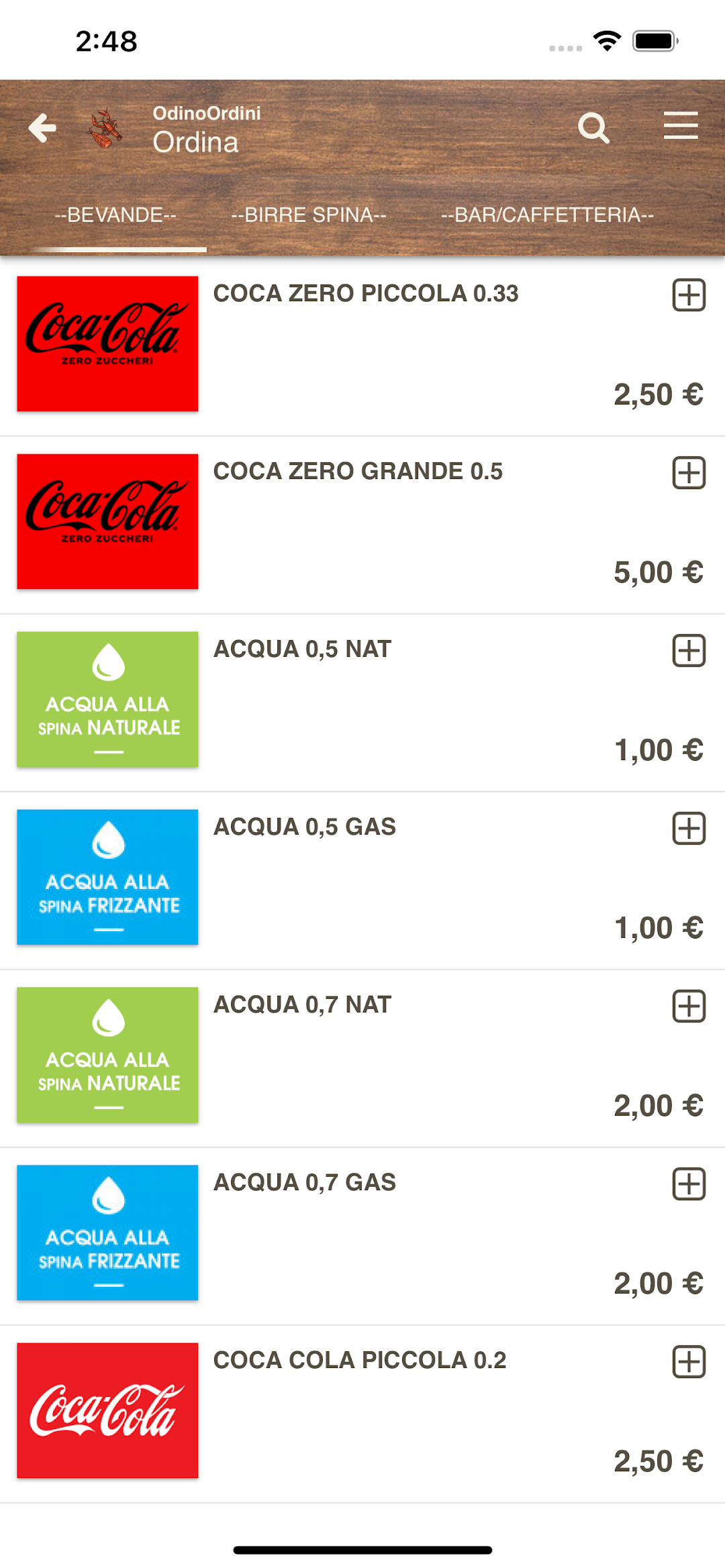Image resolution: width=725 pixels, height=1568 pixels.
Task: Switch to the --BAR/CAFFETTERIA-- tab
Action: [547, 215]
